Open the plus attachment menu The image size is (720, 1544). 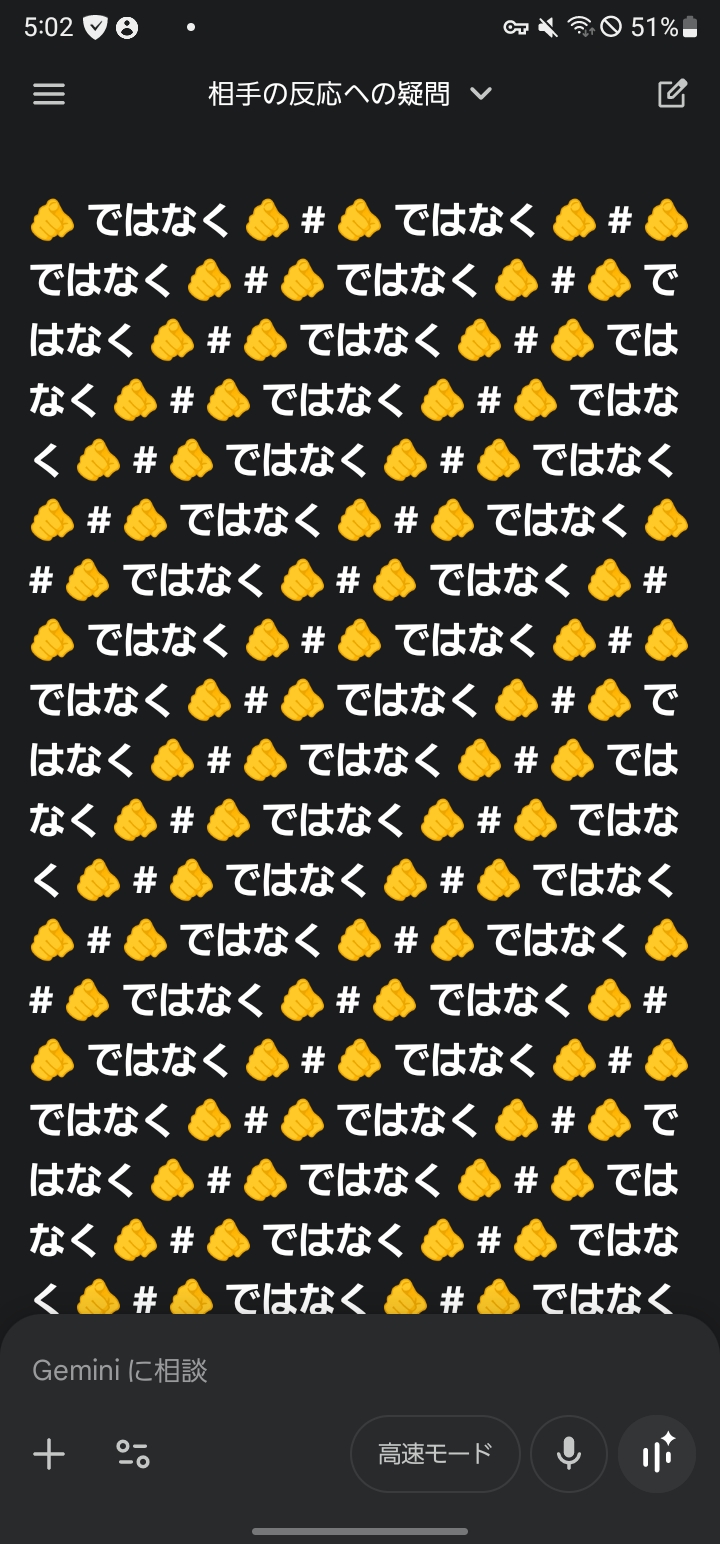pos(49,1454)
